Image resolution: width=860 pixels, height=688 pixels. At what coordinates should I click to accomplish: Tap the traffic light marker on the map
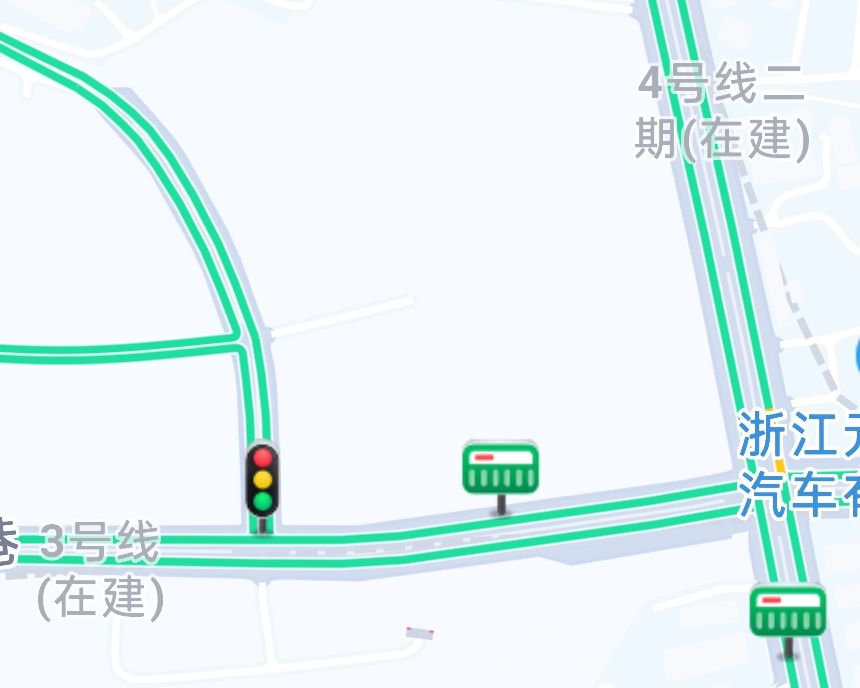coord(262,481)
